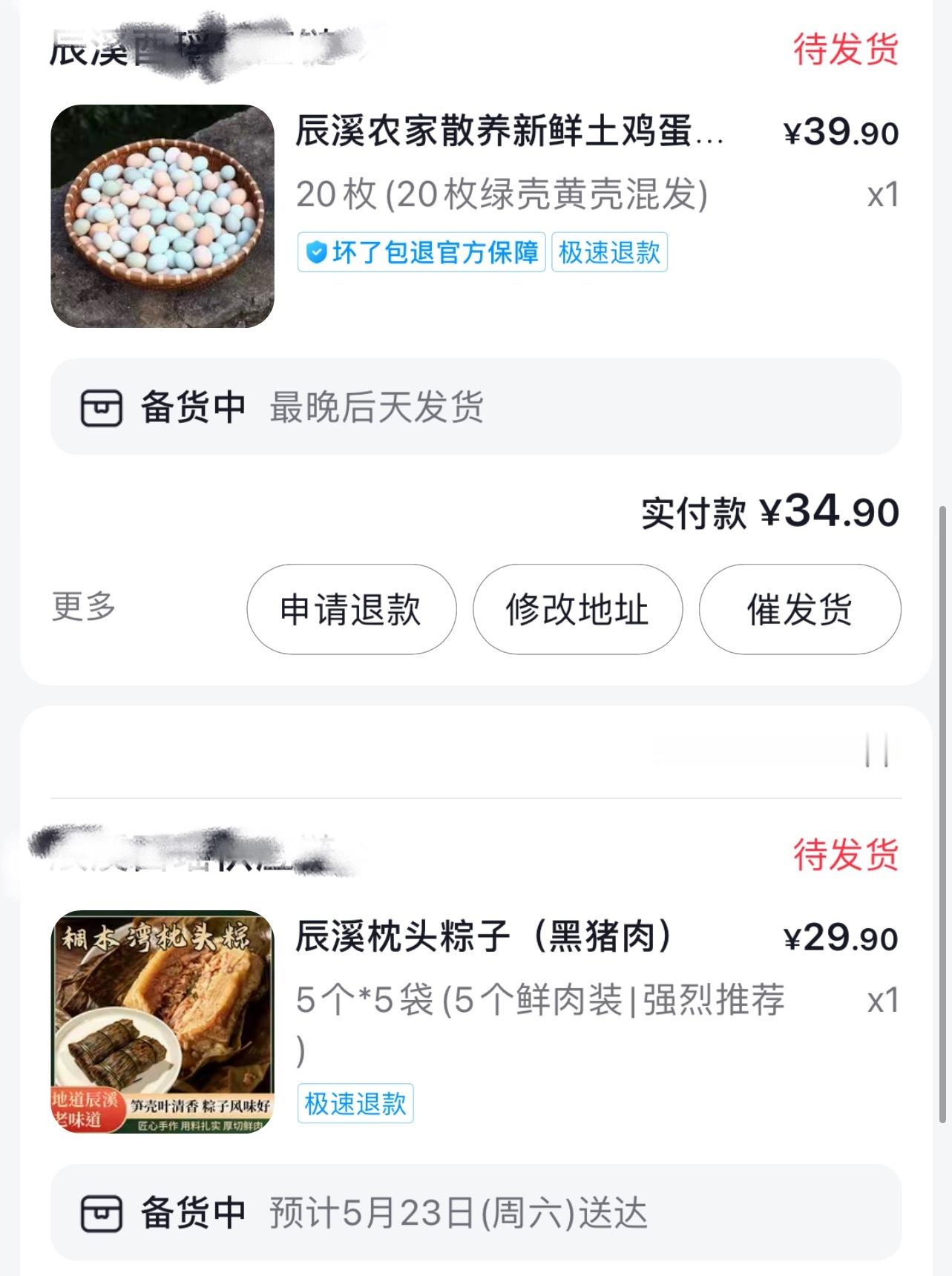View 备货中 最晚后天发货 shipping status
Screen dimensions: 952x1276
tap(476, 407)
